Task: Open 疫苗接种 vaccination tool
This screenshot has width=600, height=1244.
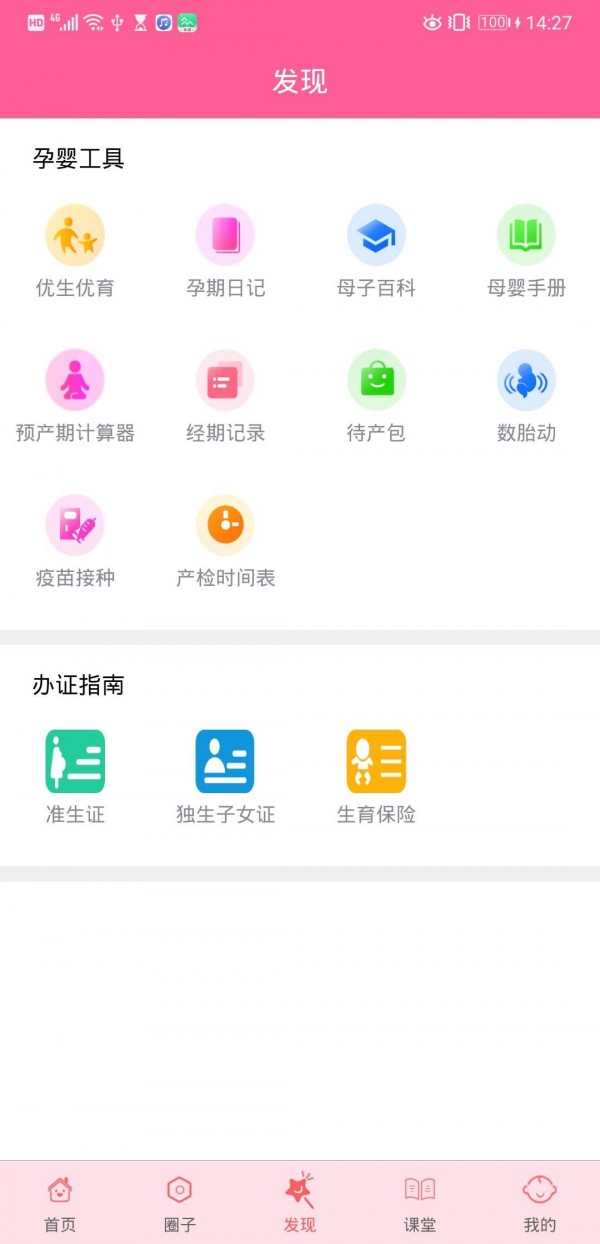Action: 75,541
